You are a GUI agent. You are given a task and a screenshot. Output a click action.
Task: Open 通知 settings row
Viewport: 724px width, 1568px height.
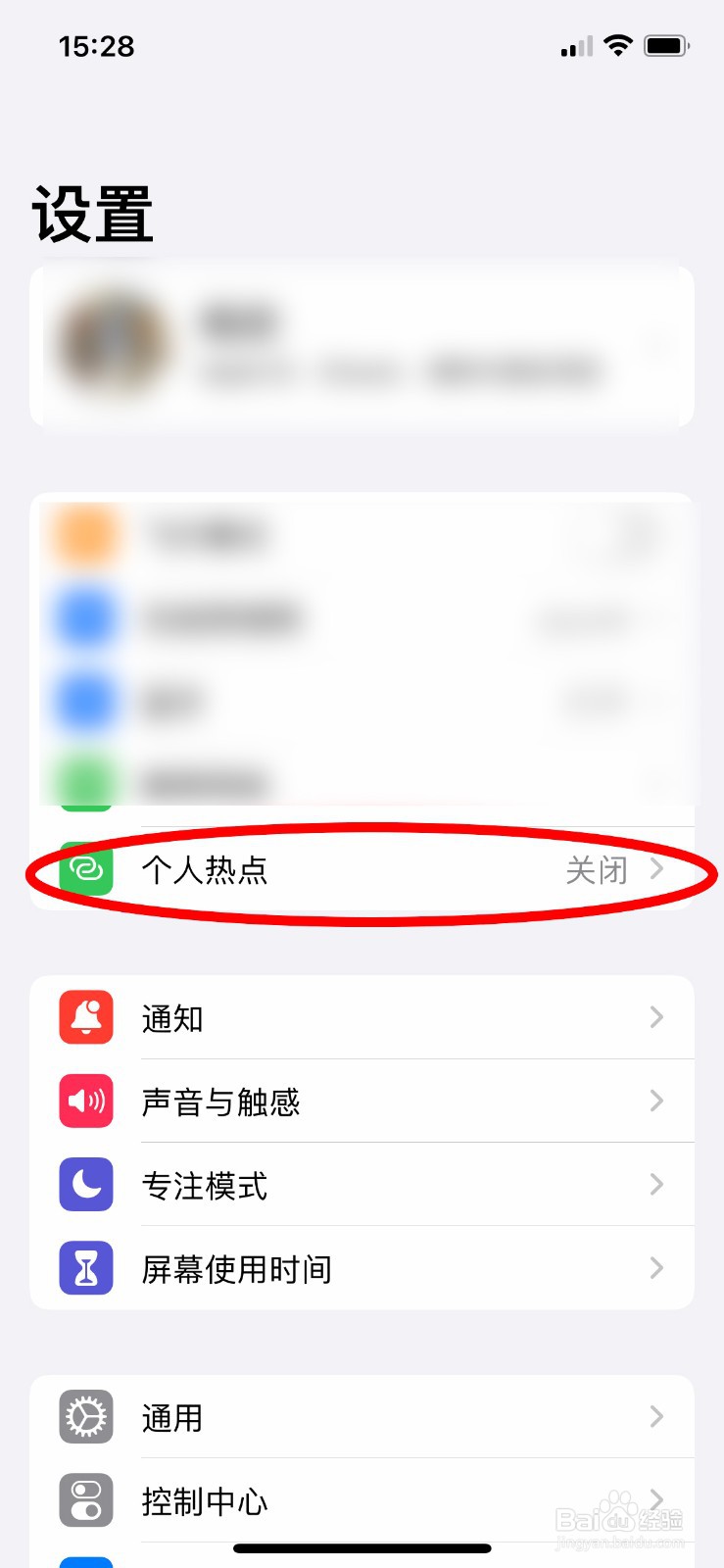362,1017
